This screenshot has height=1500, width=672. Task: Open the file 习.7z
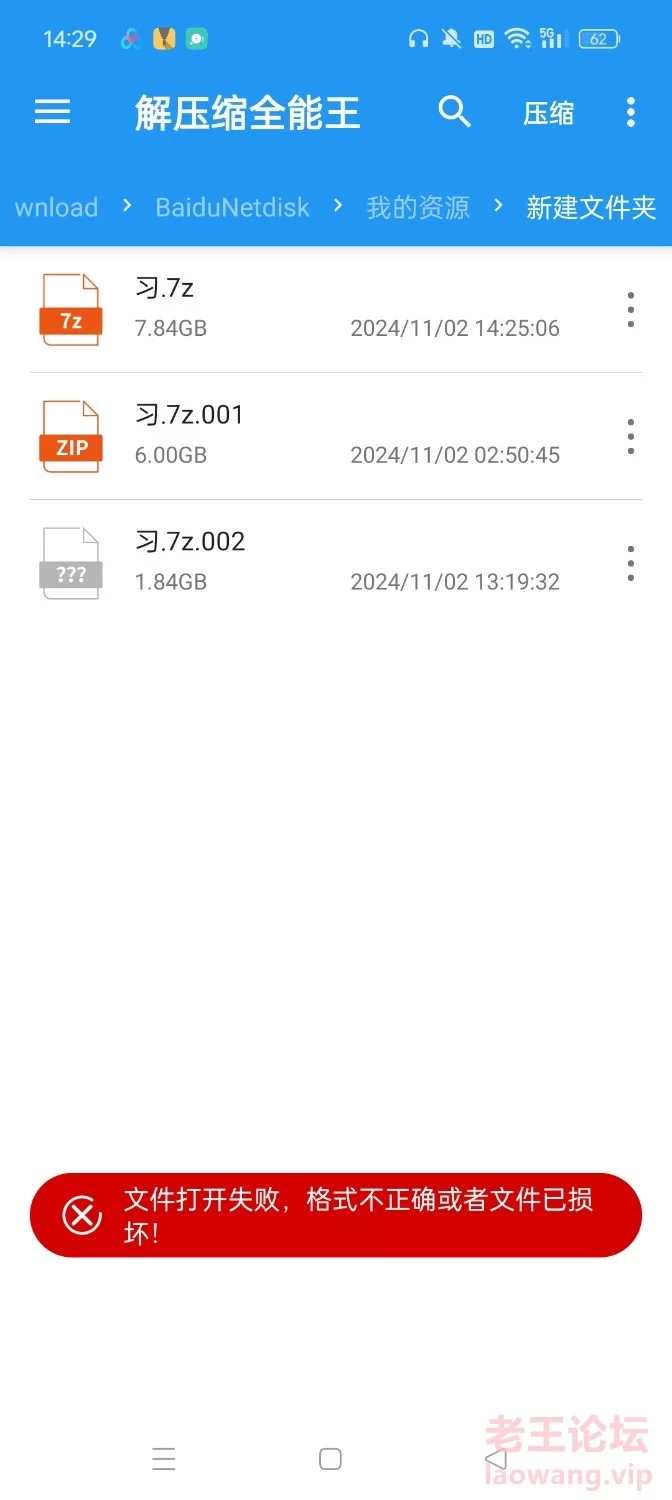[x=300, y=308]
